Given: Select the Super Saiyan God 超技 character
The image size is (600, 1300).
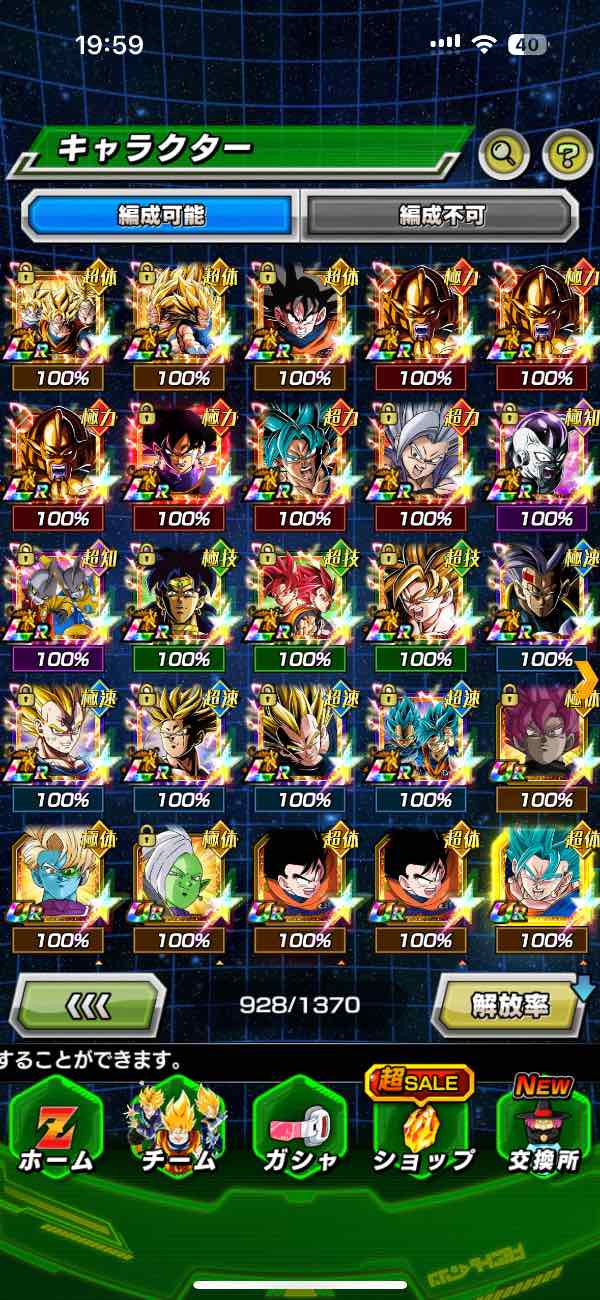Looking at the screenshot, I should (x=304, y=593).
